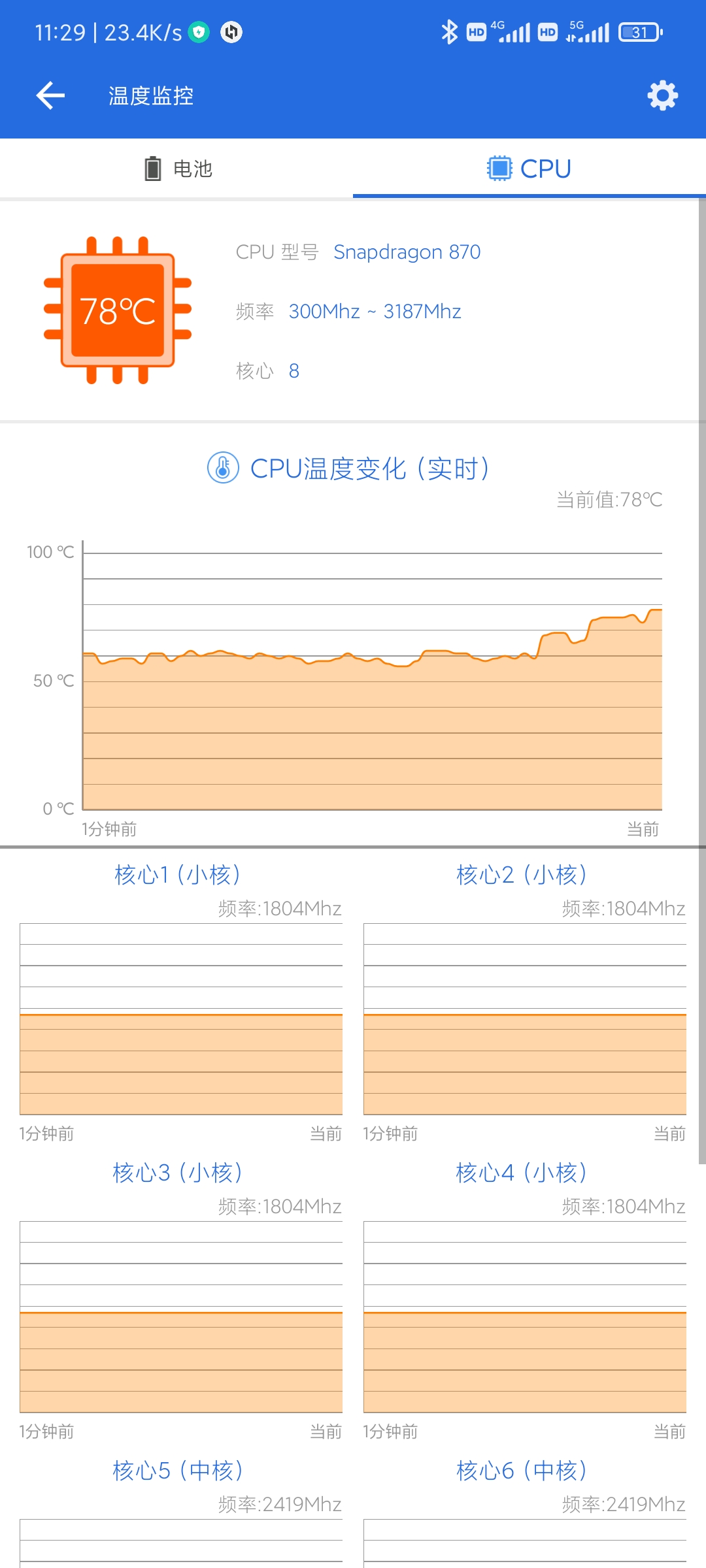Image resolution: width=706 pixels, height=1568 pixels.
Task: Open the settings gear
Action: coord(662,96)
